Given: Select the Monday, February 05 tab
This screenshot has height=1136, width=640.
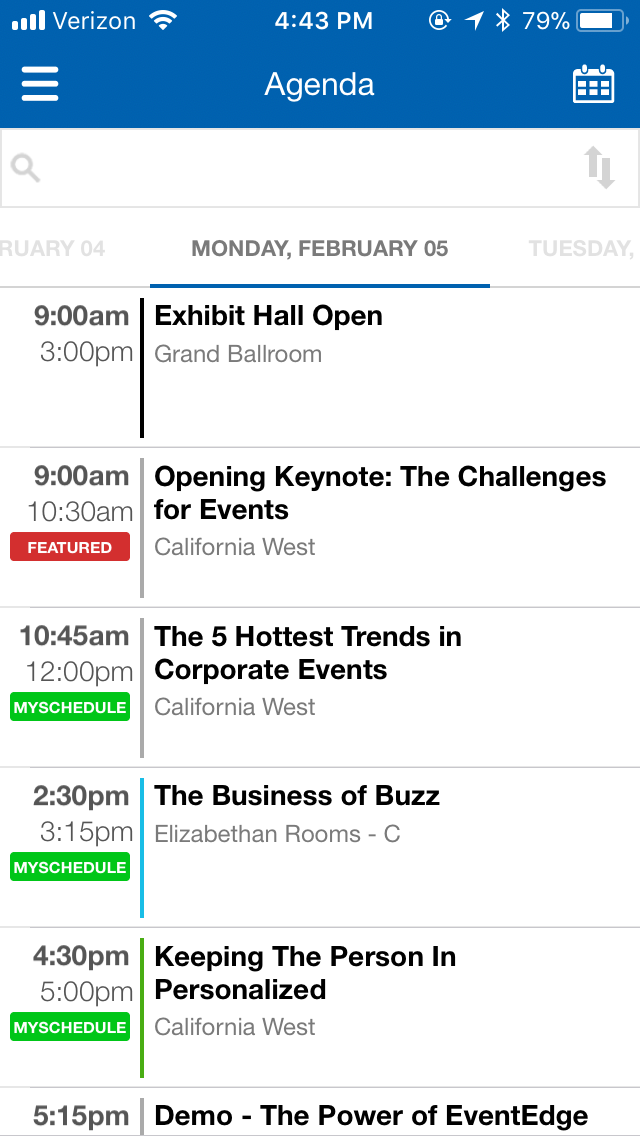Looking at the screenshot, I should 320,249.
